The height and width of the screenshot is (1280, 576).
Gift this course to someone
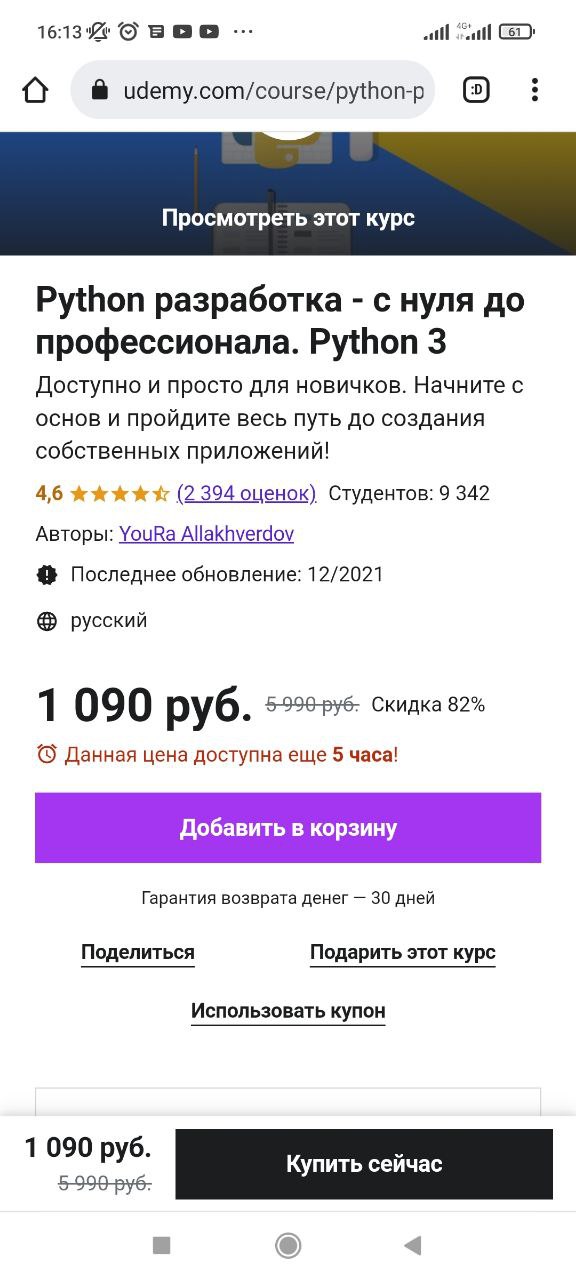tap(403, 952)
